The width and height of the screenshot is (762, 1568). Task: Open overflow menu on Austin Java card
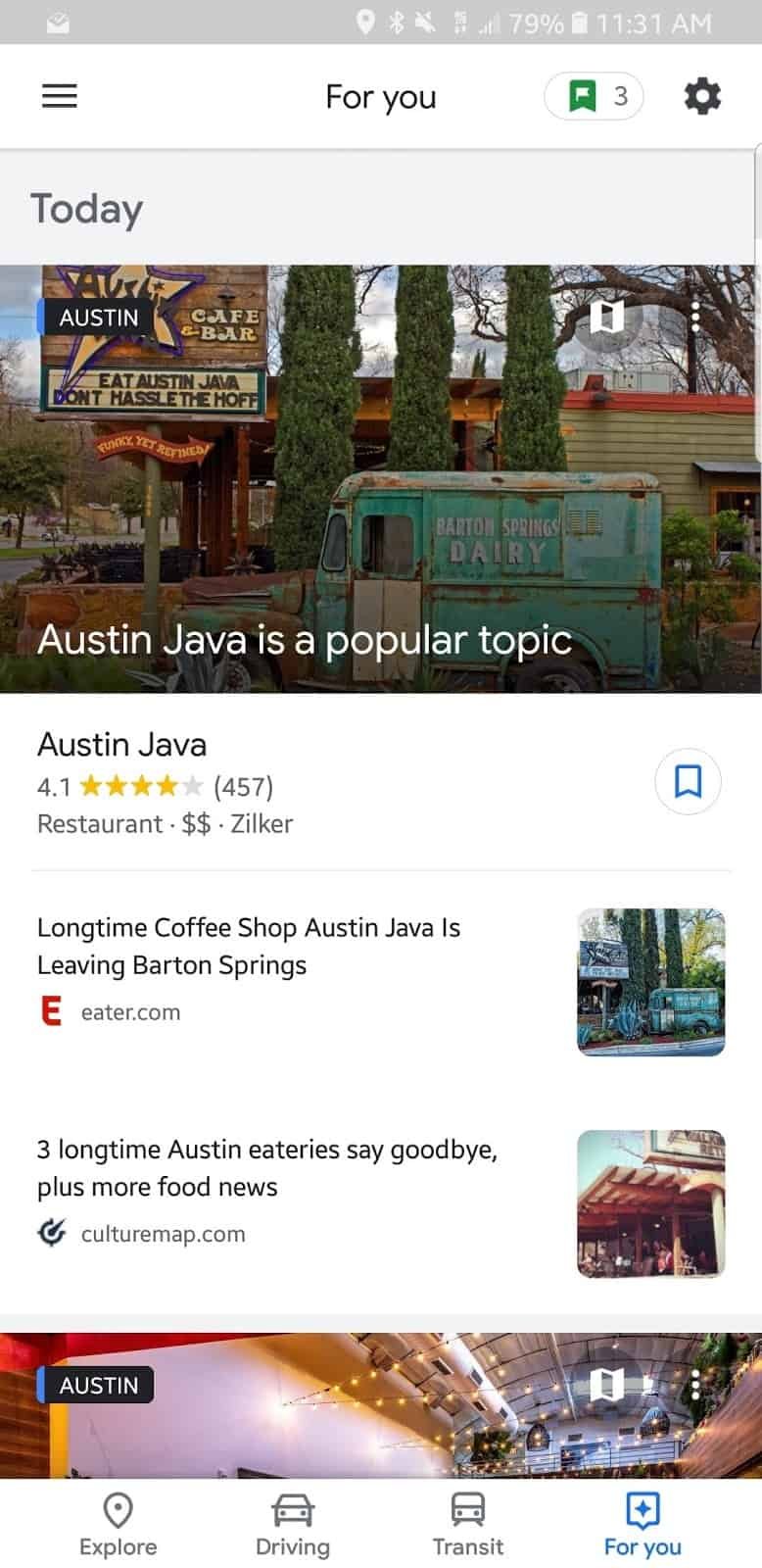[x=695, y=316]
